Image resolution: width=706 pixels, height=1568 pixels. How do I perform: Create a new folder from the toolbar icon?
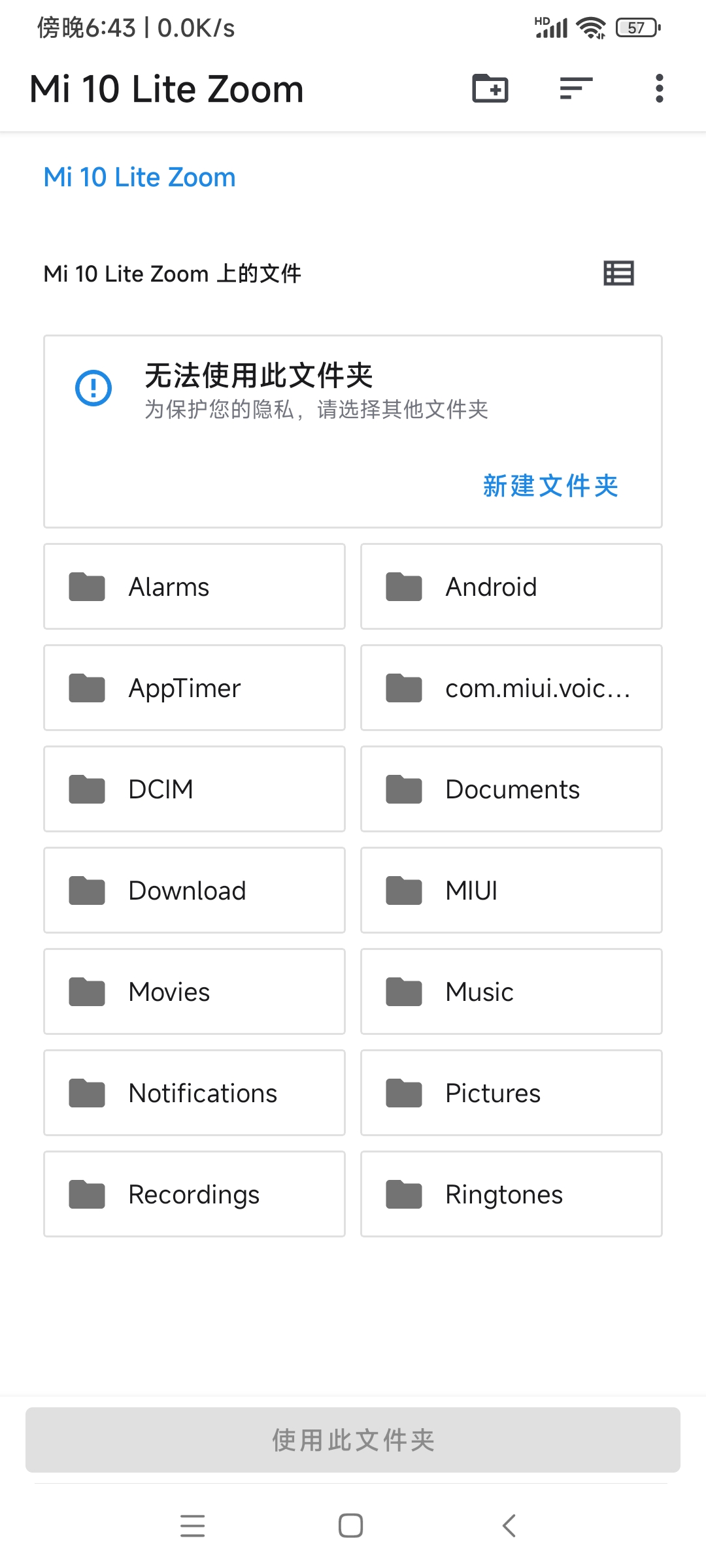point(490,88)
